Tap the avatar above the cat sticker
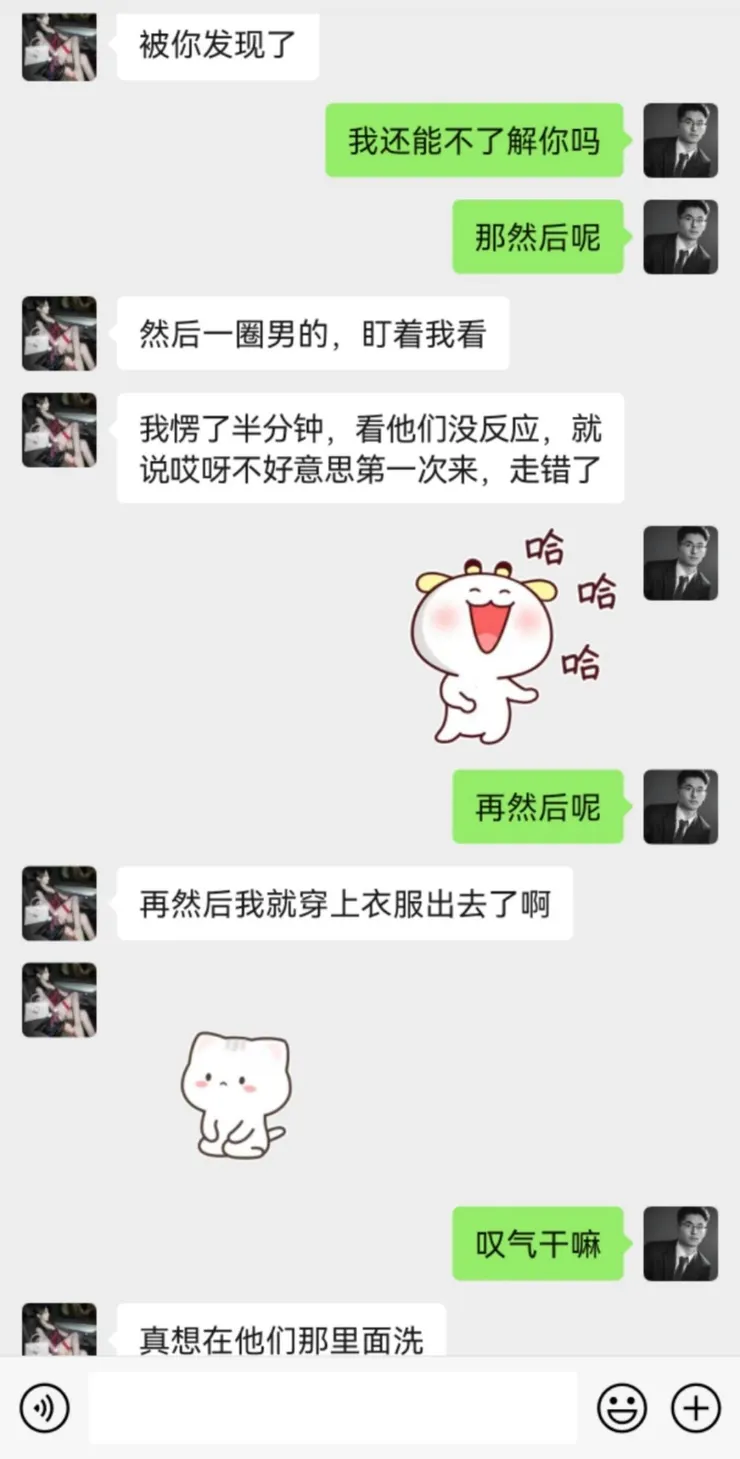This screenshot has height=1459, width=740. click(59, 999)
